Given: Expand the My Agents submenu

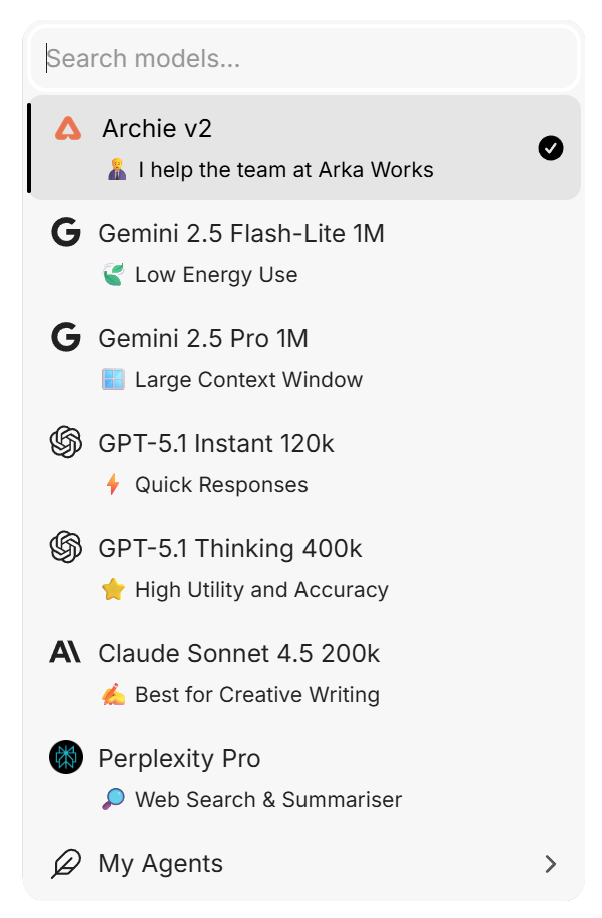Looking at the screenshot, I should tap(300, 864).
